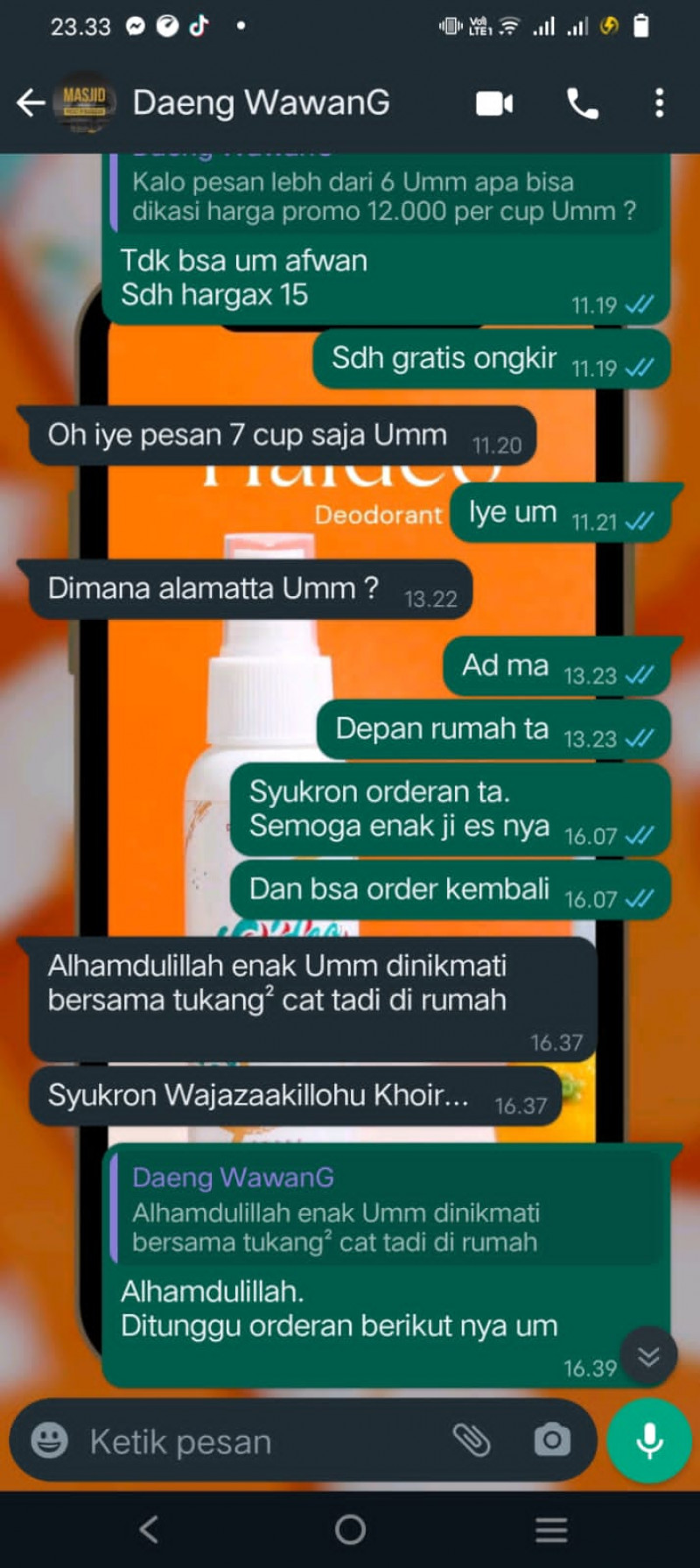Screen dimensions: 700x1568
Task: Jump to the latest message
Action: [x=648, y=1357]
